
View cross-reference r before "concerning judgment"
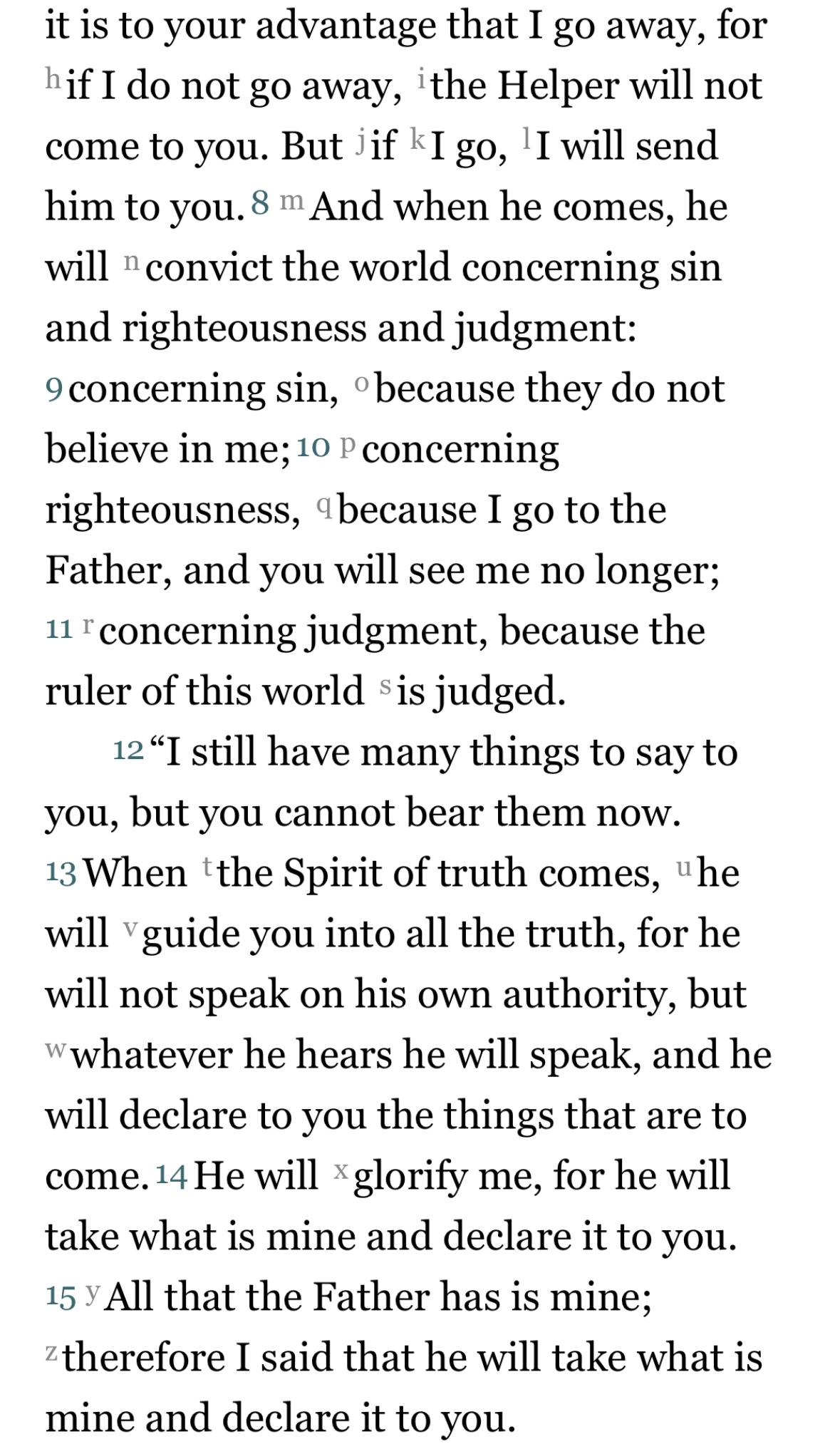click(x=88, y=625)
